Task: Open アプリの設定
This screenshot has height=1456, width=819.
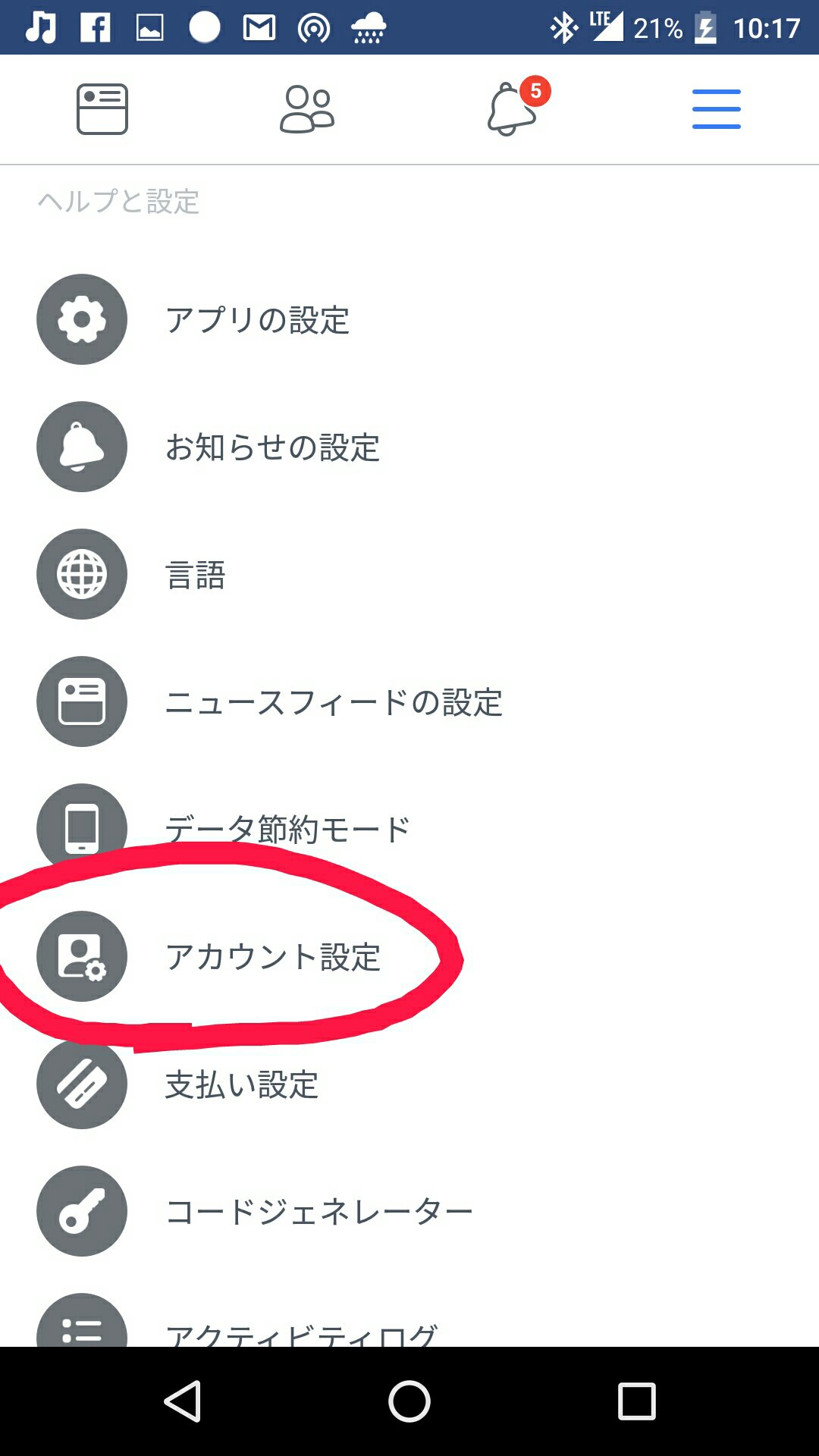Action: coord(409,319)
